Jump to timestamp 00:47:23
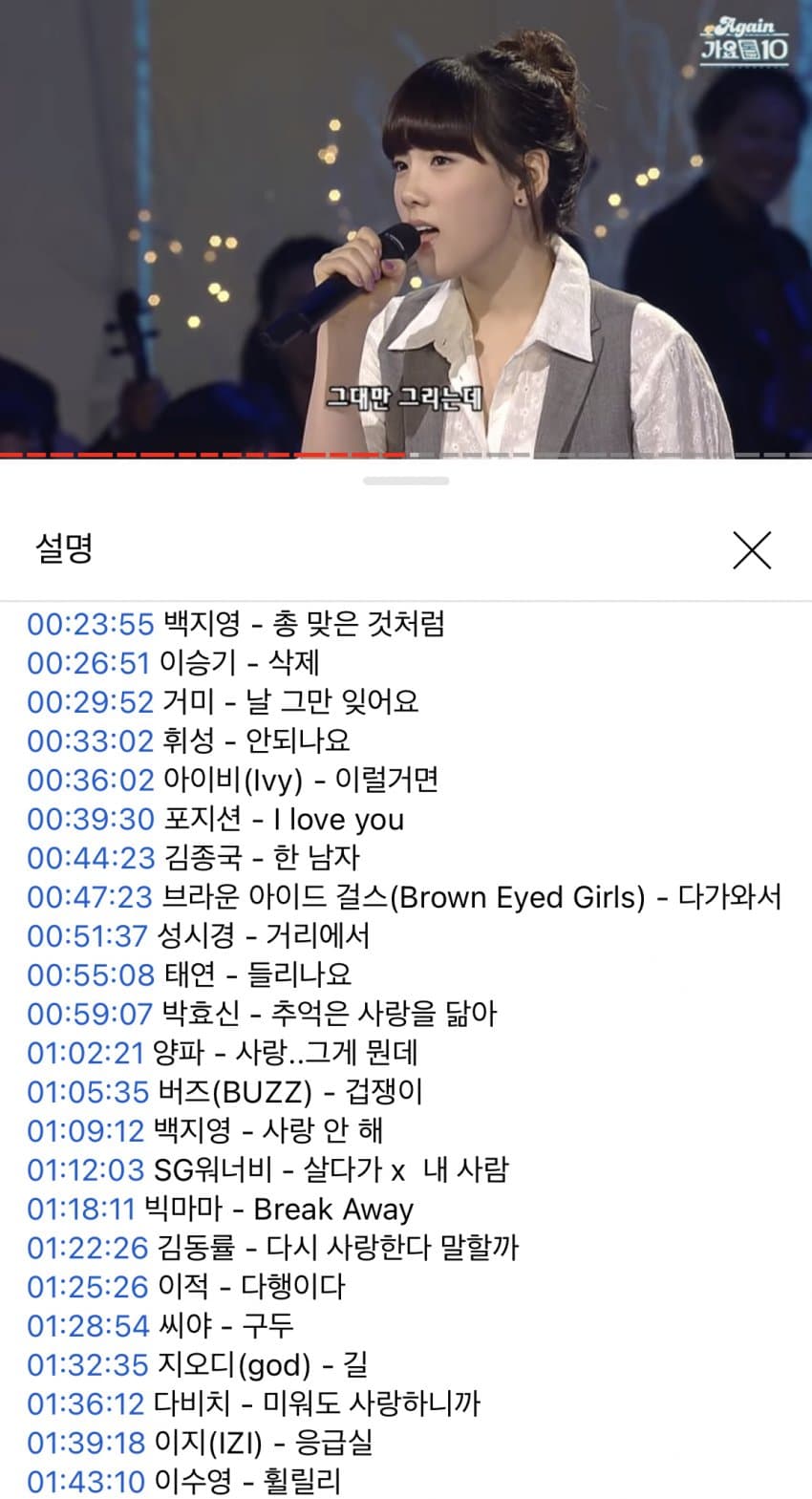 [90, 897]
